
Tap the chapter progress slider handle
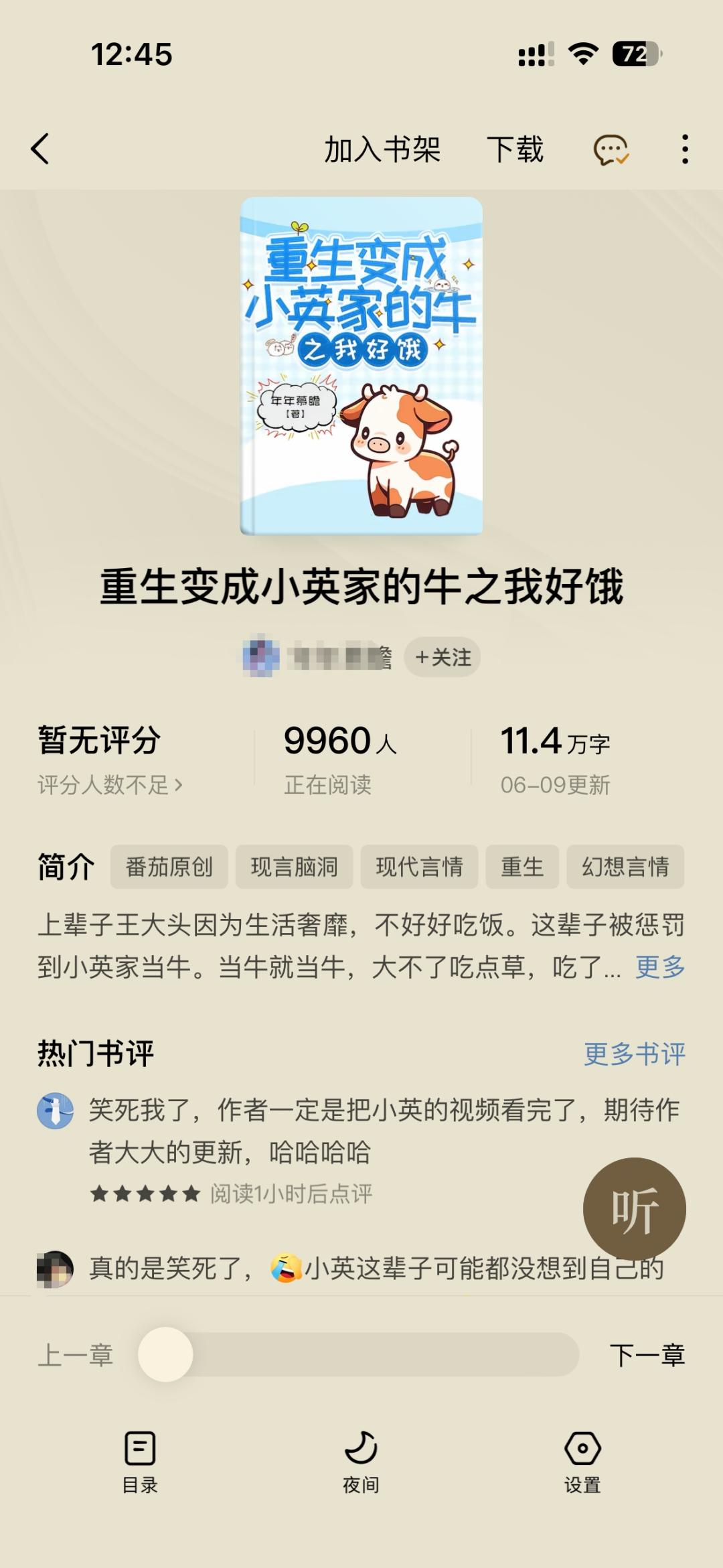165,1354
